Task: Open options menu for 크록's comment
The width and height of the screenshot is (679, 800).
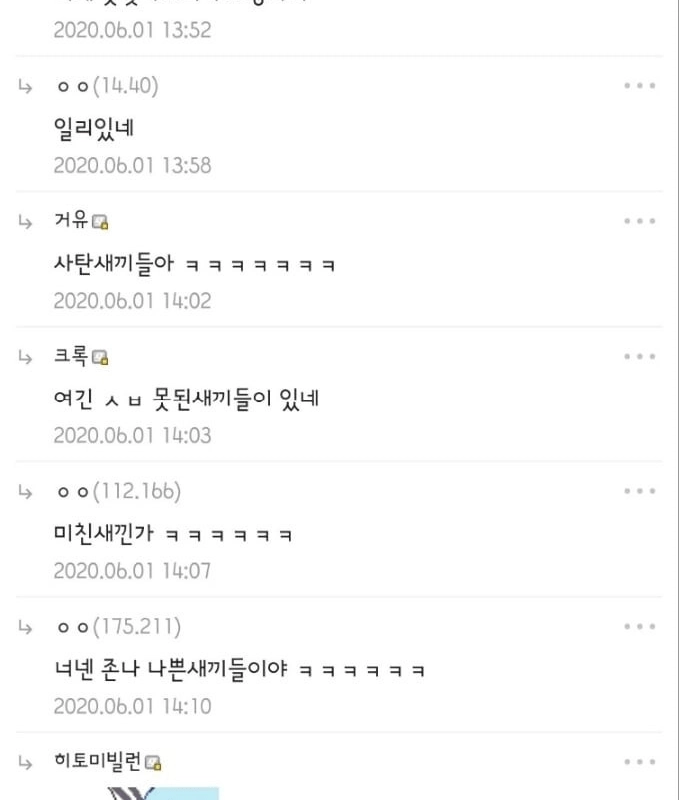Action: (640, 356)
